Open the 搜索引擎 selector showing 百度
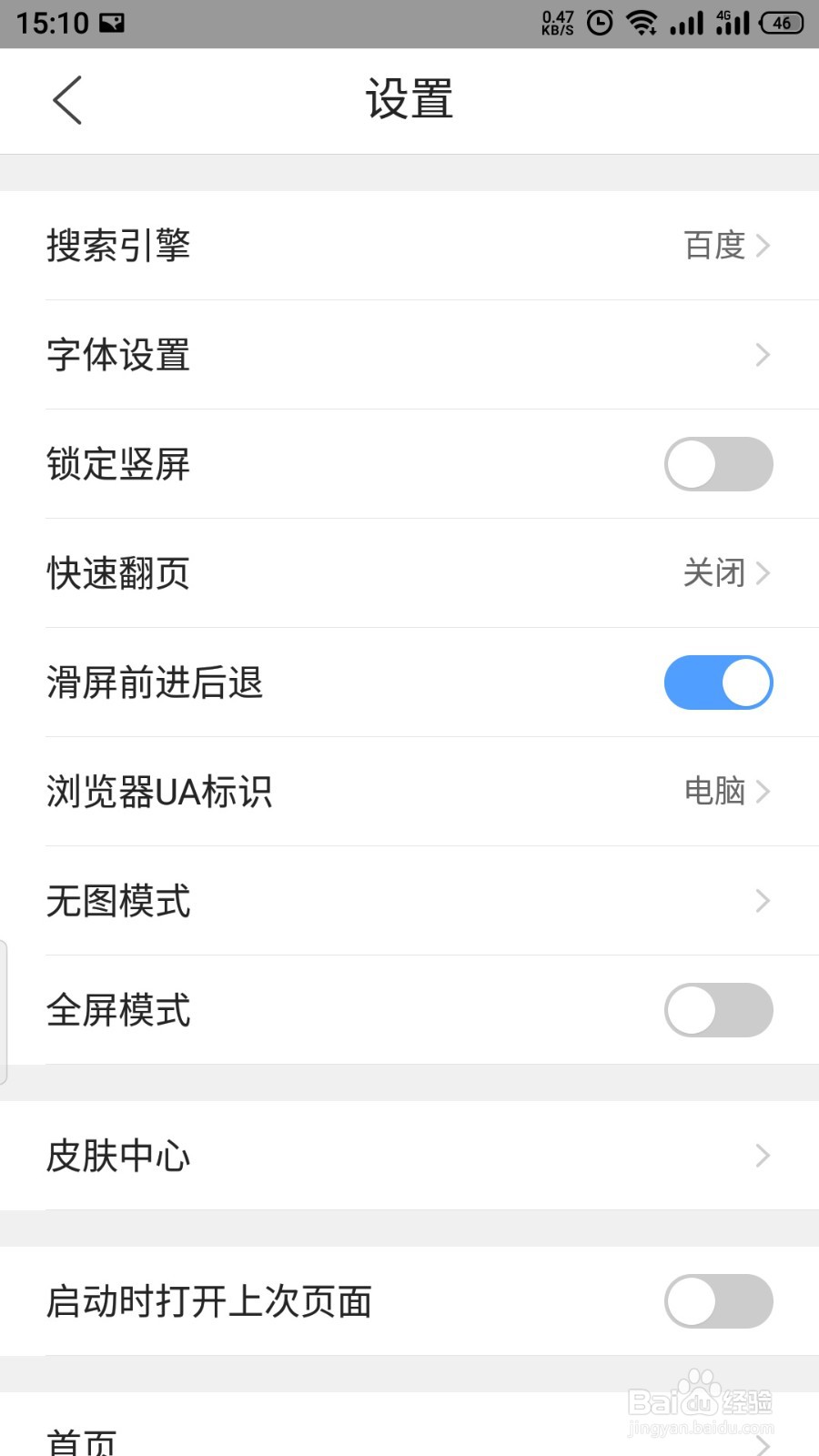The width and height of the screenshot is (819, 1456). 409,246
